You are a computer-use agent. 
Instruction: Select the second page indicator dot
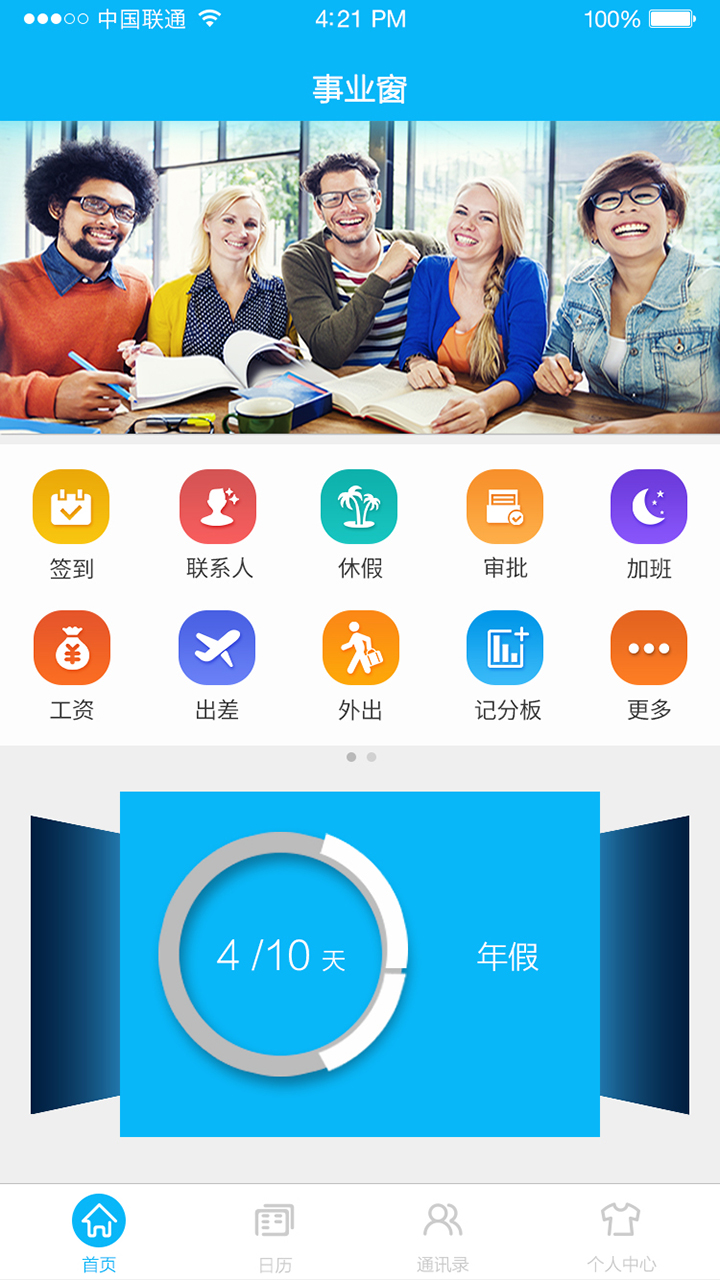point(371,757)
